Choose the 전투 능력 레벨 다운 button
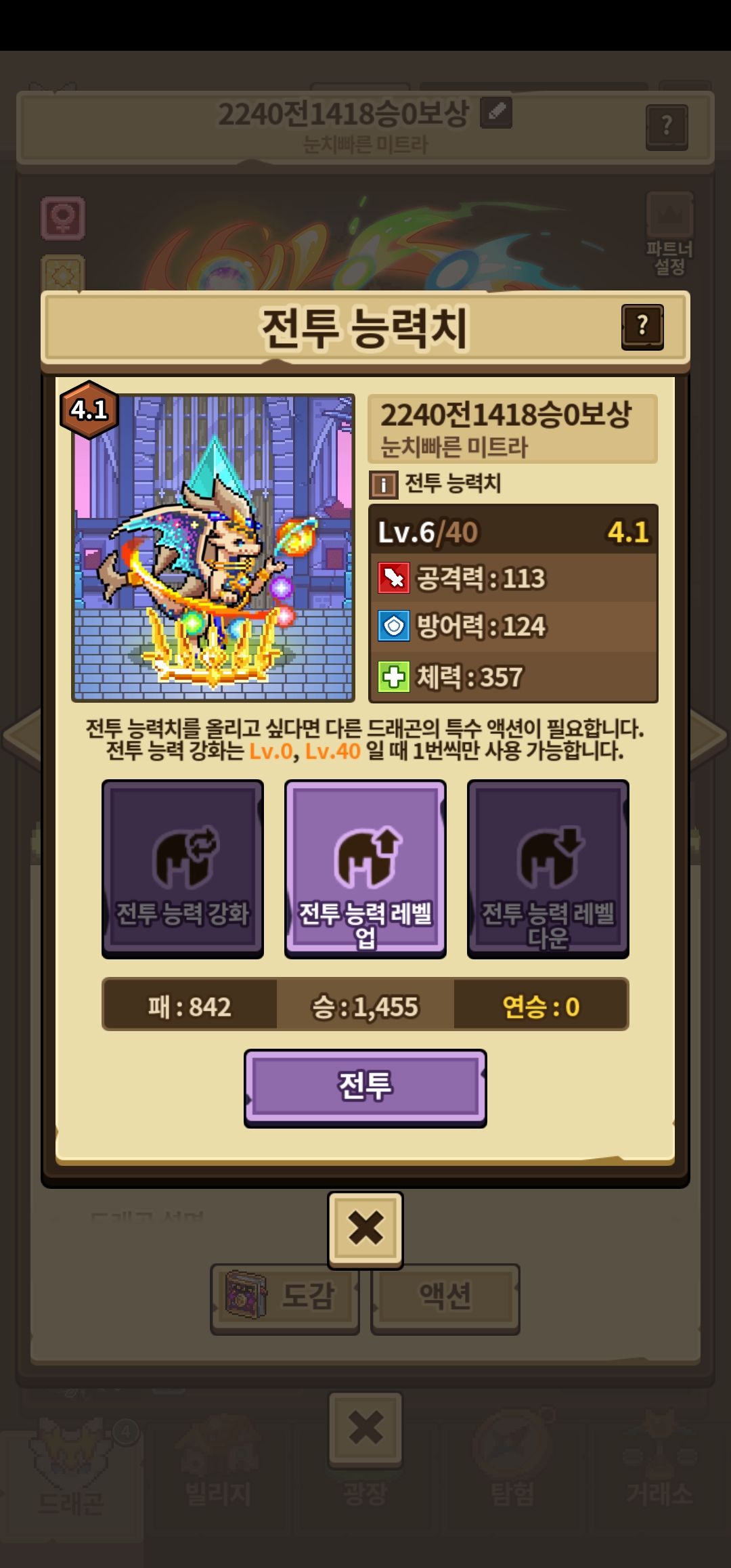Screen dimensions: 731x1568 [x=548, y=869]
